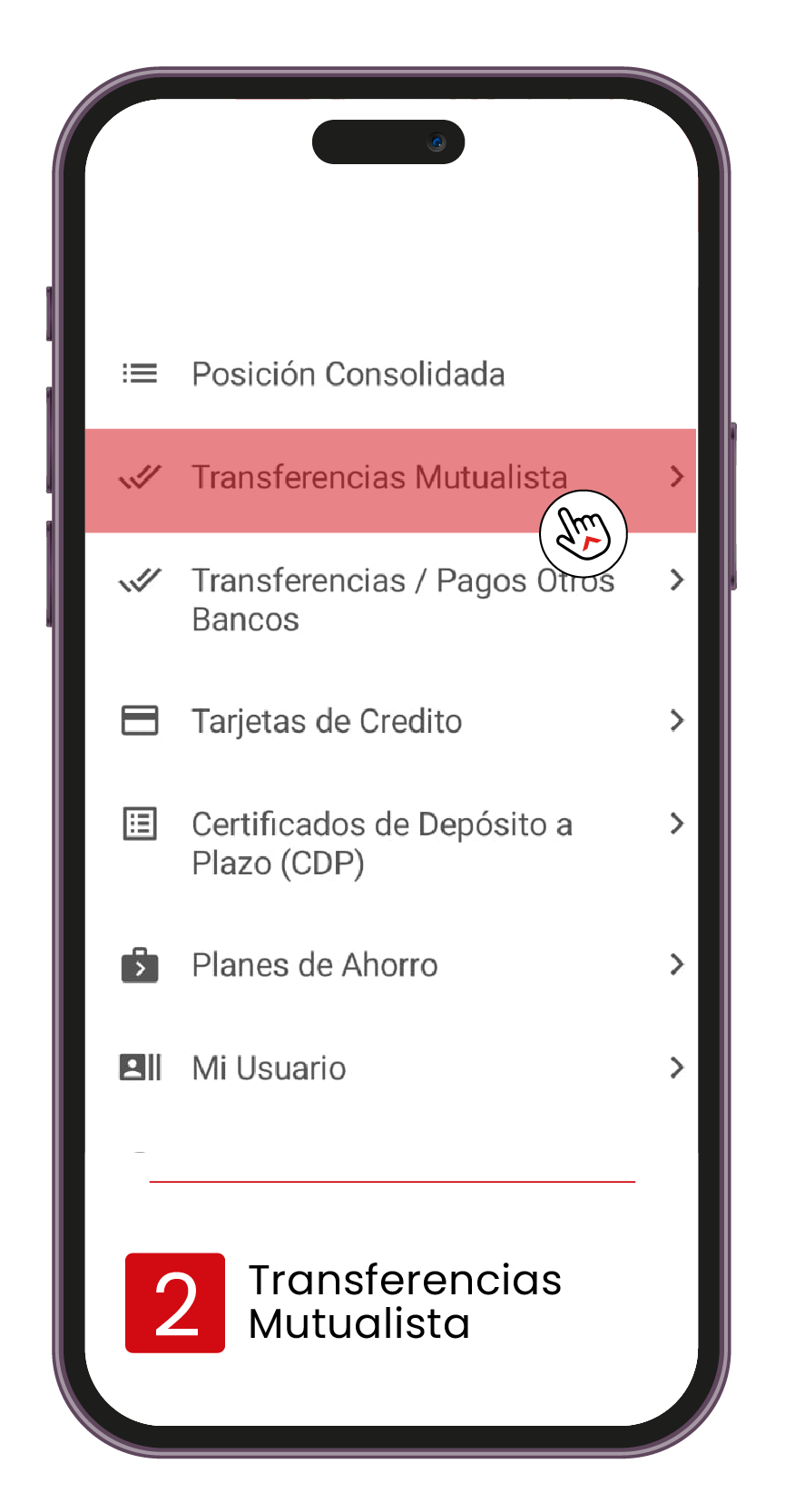795x1512 pixels.
Task: Click the Mi Usuario profile icon
Action: click(140, 1068)
